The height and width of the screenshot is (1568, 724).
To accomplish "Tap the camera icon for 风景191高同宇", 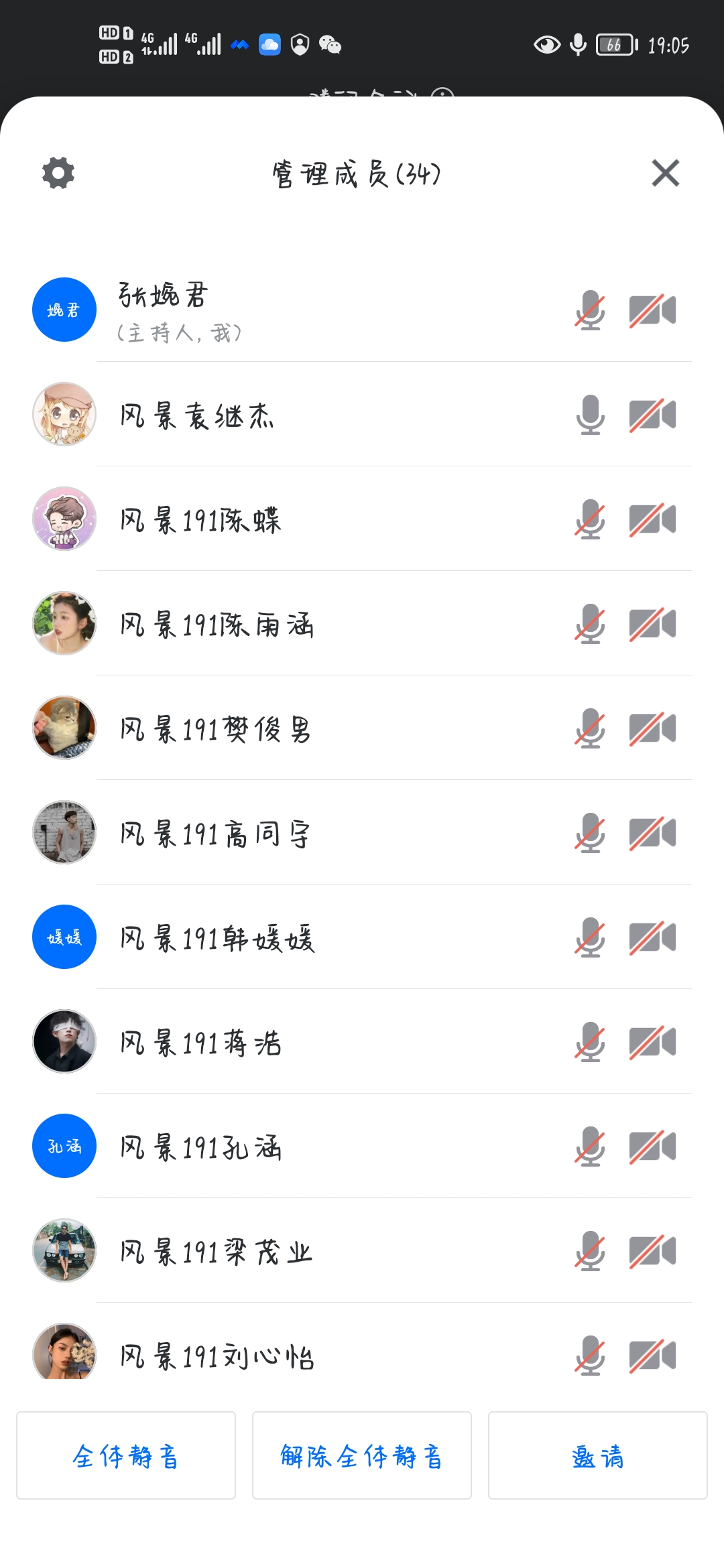I will 652,833.
